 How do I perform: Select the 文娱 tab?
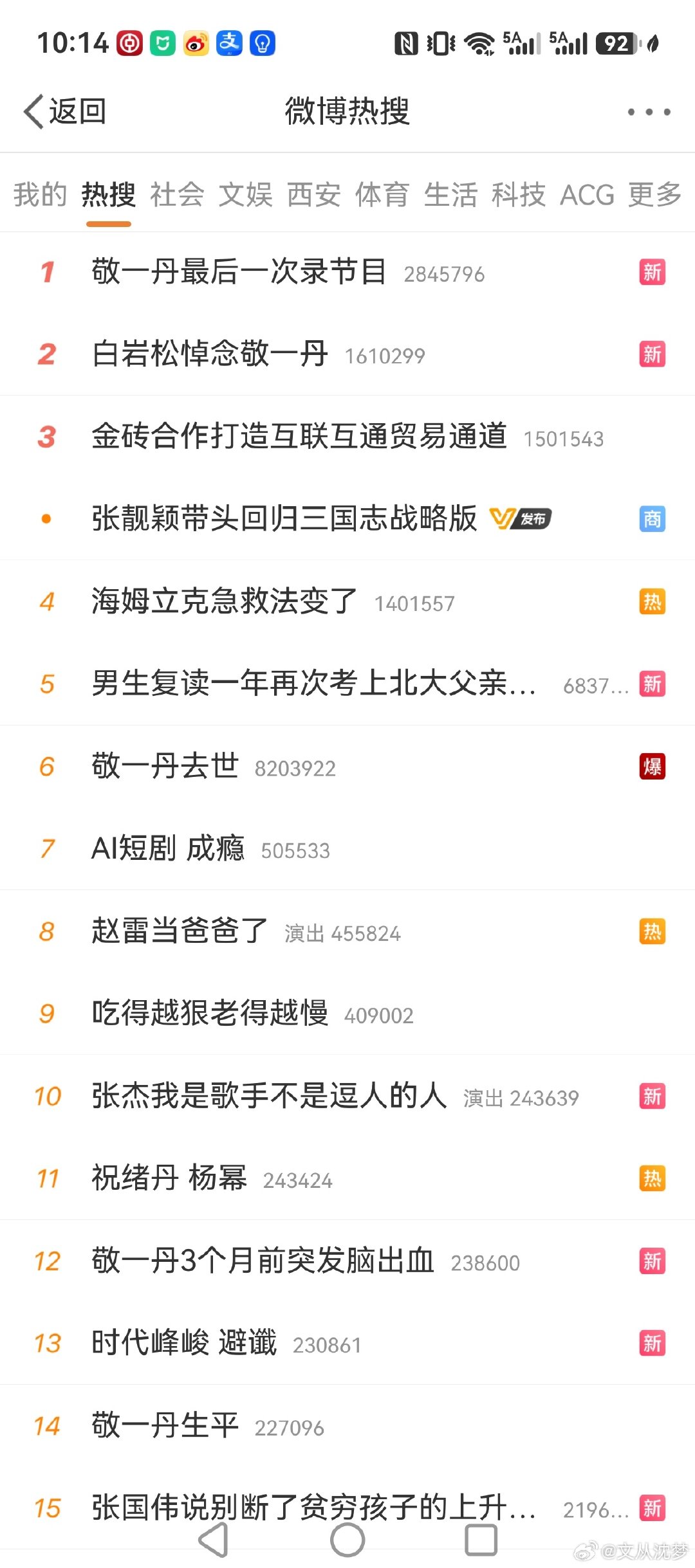245,194
